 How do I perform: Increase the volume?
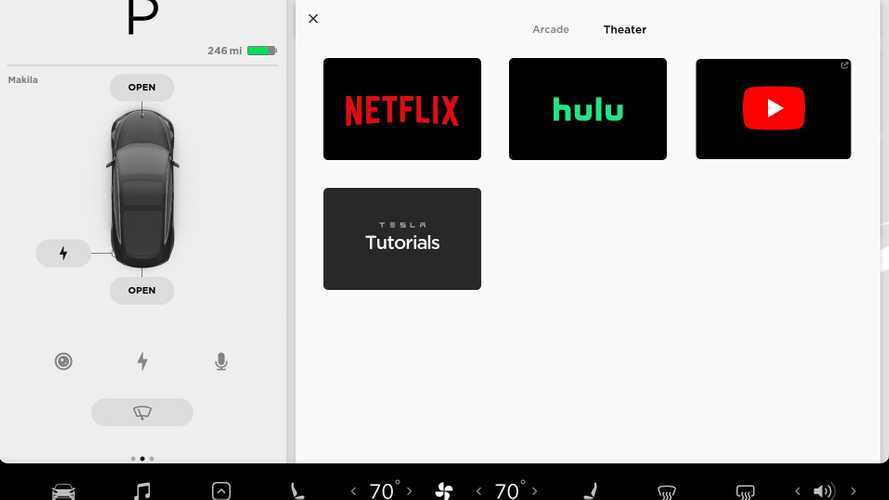[853, 491]
